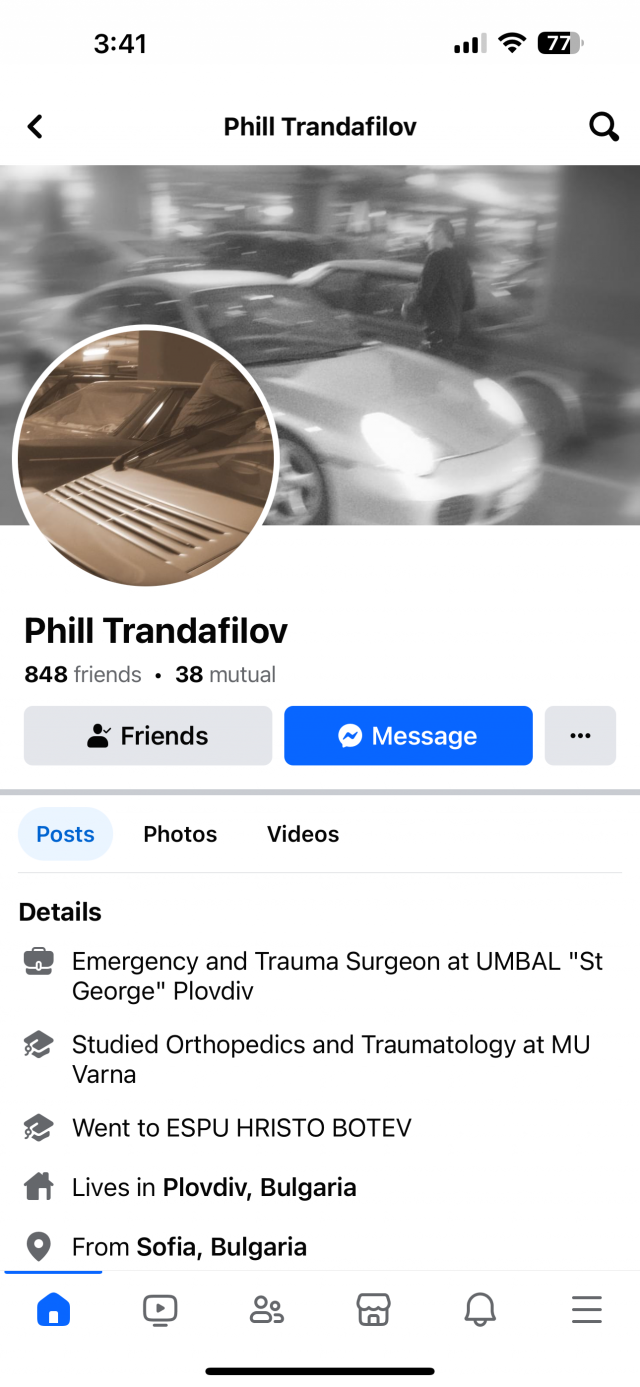Screen dimensions: 640x1387
Task: Go to Home in the bottom bar
Action: pos(53,1309)
